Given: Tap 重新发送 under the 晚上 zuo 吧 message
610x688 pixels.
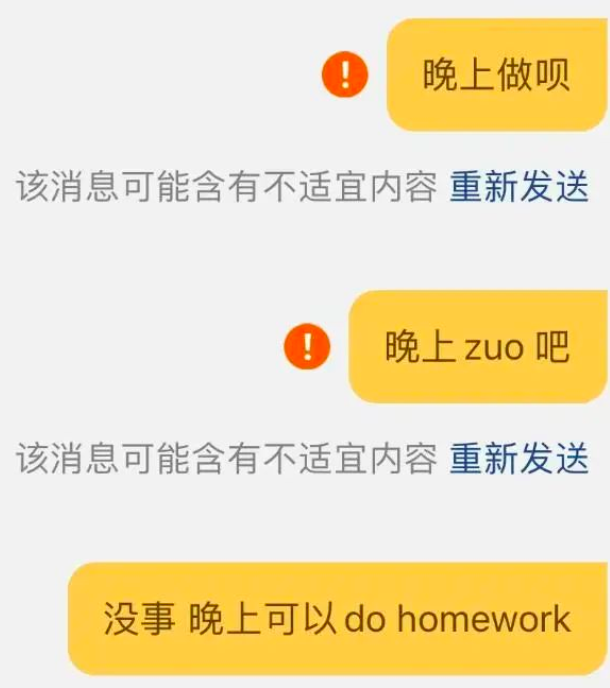Looking at the screenshot, I should point(519,458).
